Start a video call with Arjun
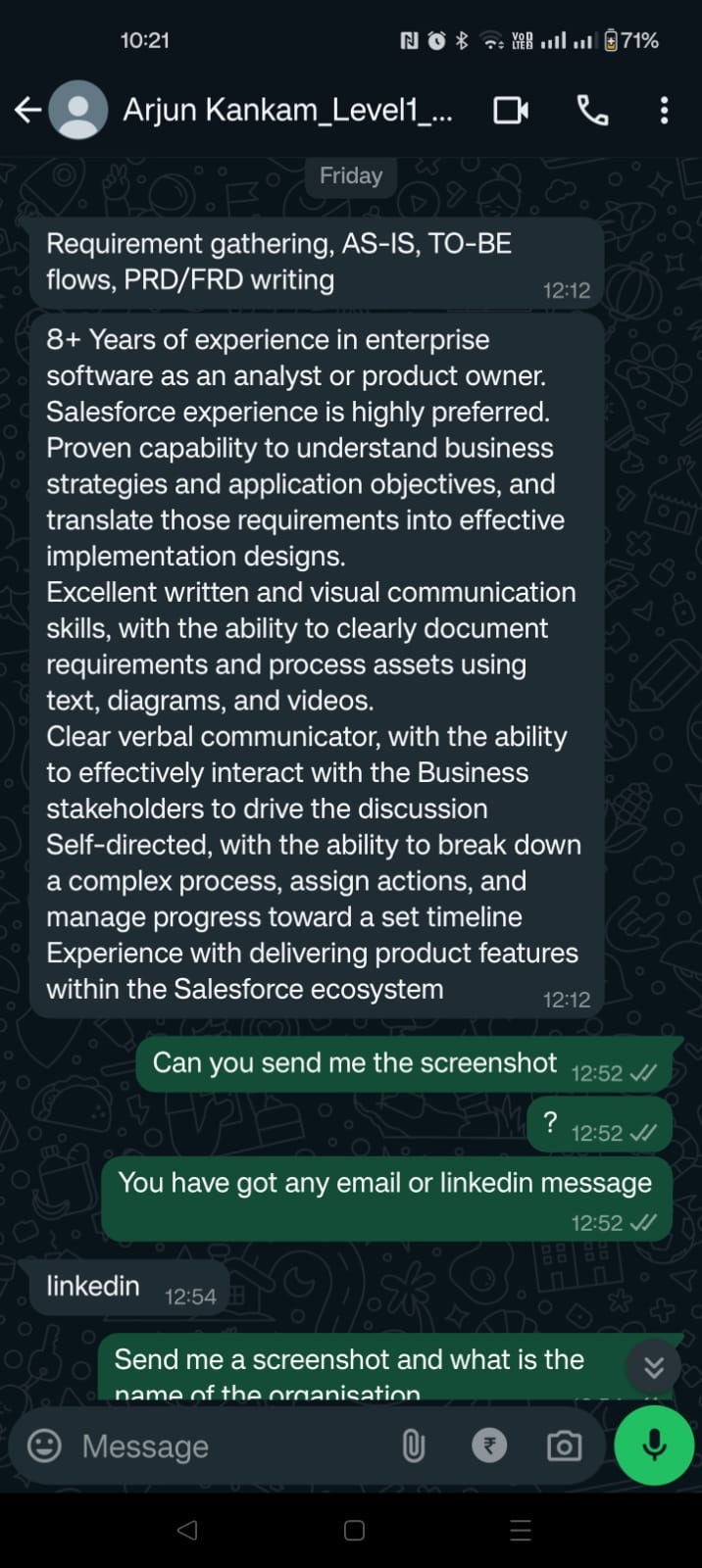This screenshot has height=1568, width=702. pos(511,110)
